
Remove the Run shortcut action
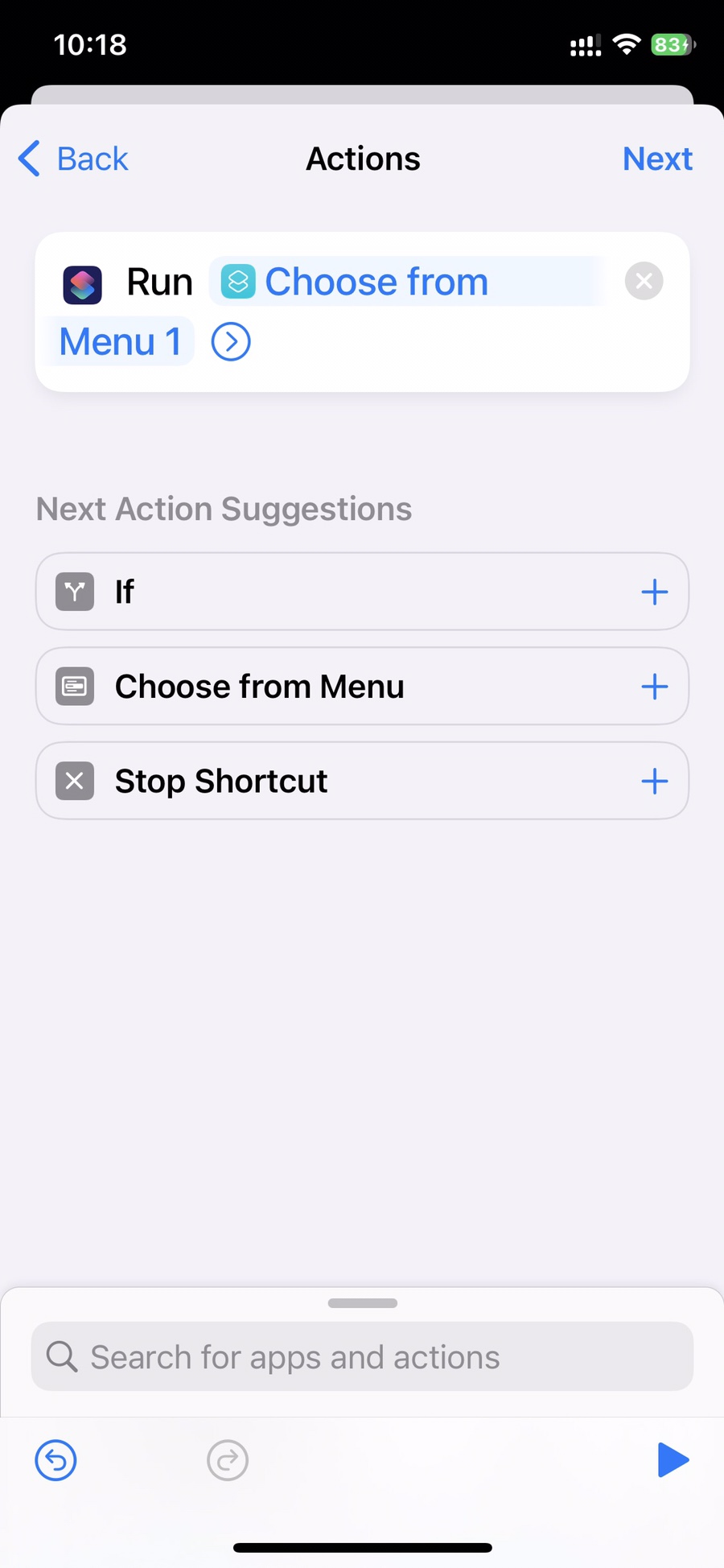(x=644, y=281)
